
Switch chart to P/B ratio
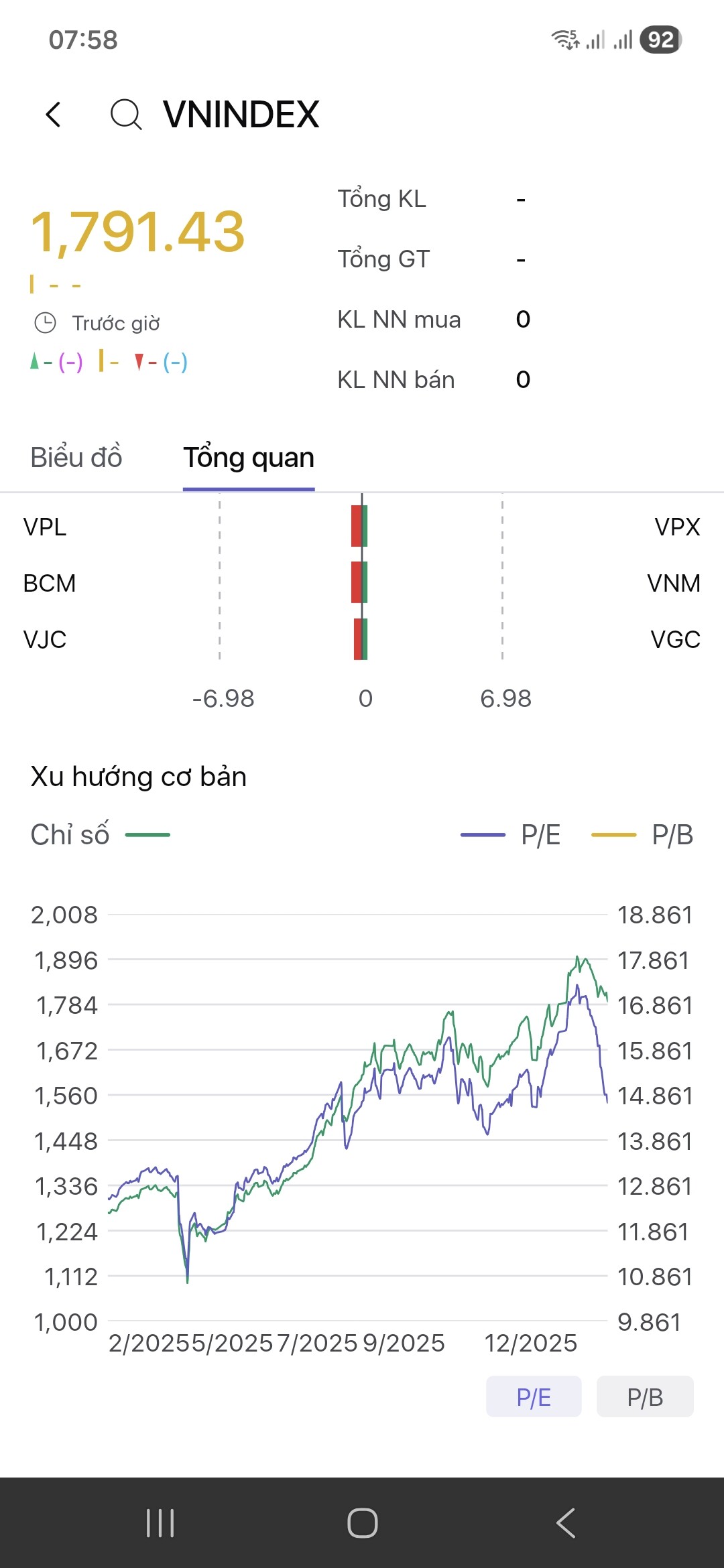645,1397
